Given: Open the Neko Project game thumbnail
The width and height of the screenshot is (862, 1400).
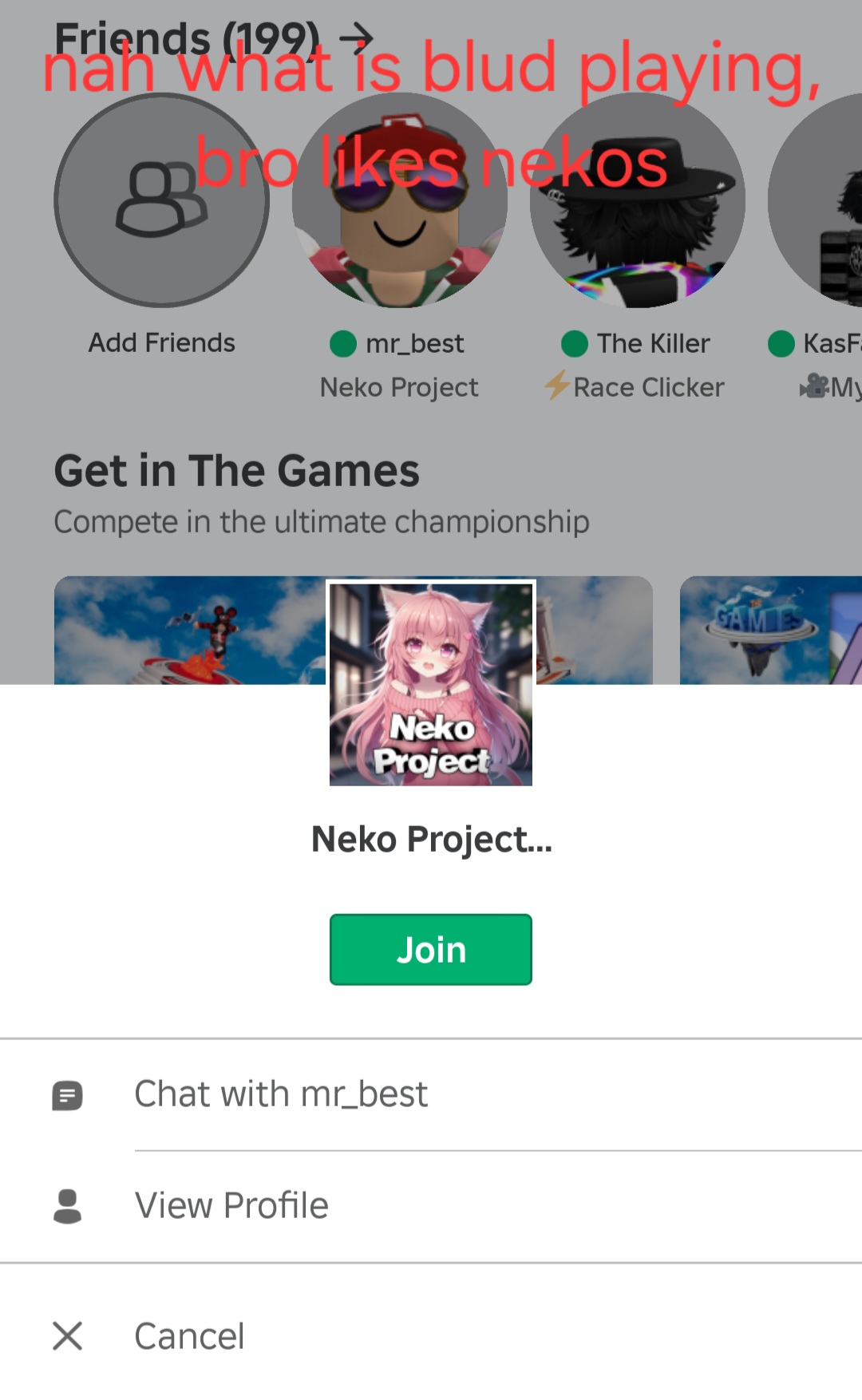Looking at the screenshot, I should pyautogui.click(x=430, y=684).
